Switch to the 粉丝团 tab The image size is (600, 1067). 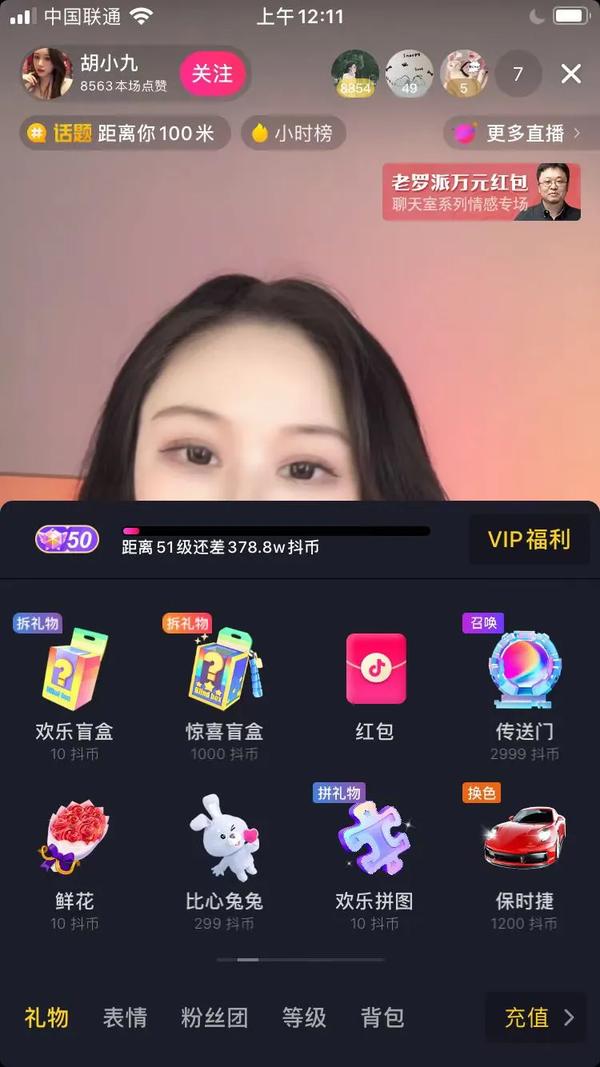tap(214, 1018)
